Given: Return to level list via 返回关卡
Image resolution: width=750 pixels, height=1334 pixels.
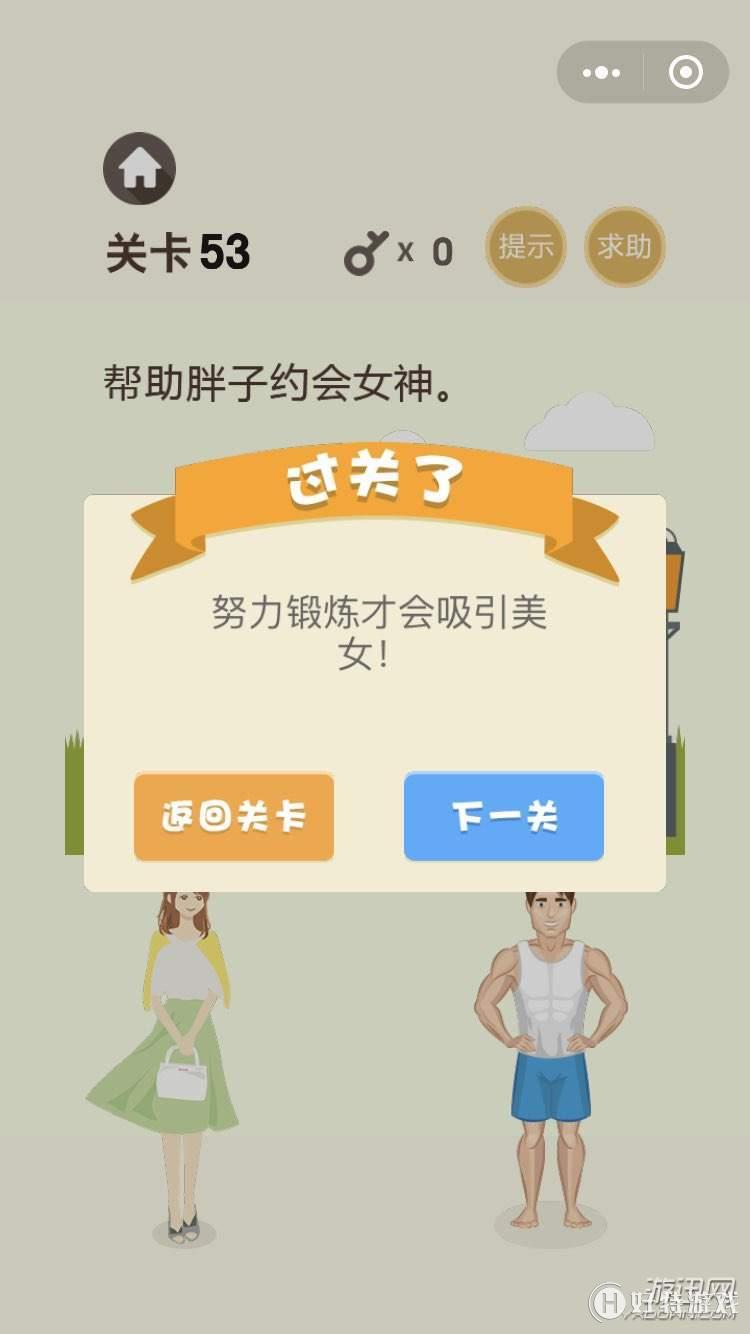Looking at the screenshot, I should point(234,817).
